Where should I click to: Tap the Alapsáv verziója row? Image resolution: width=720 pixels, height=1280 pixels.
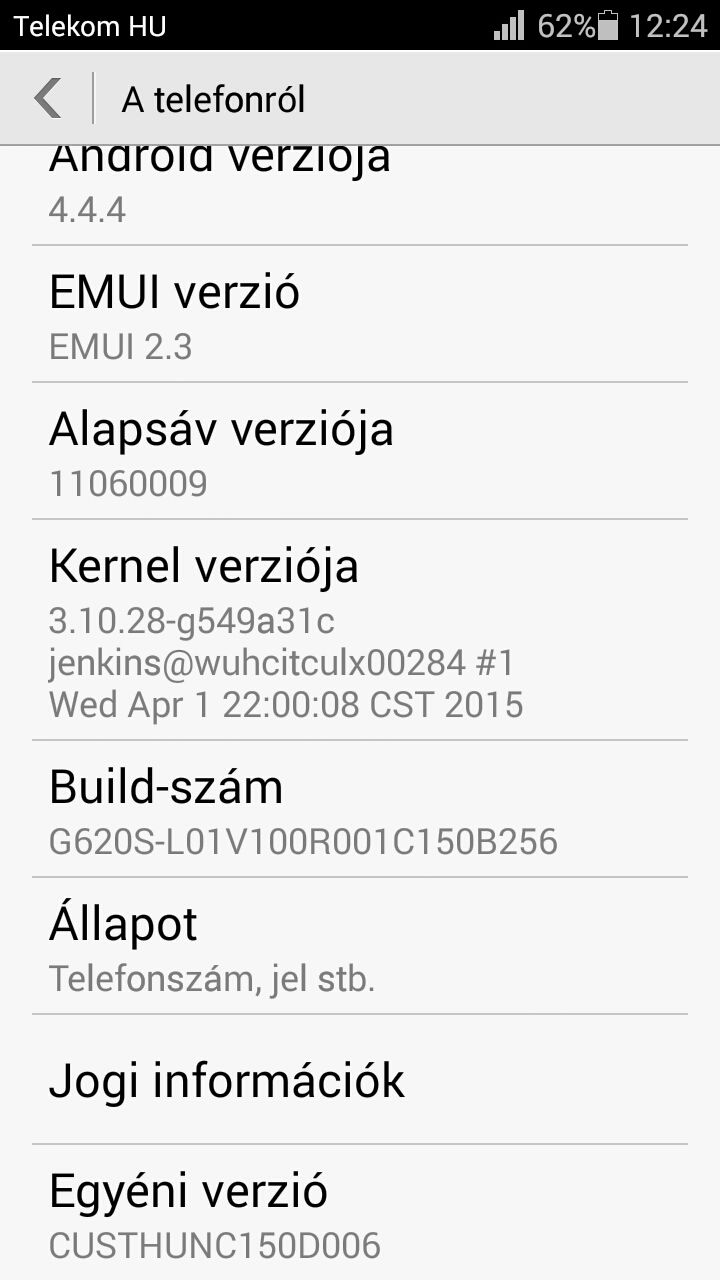pyautogui.click(x=360, y=451)
